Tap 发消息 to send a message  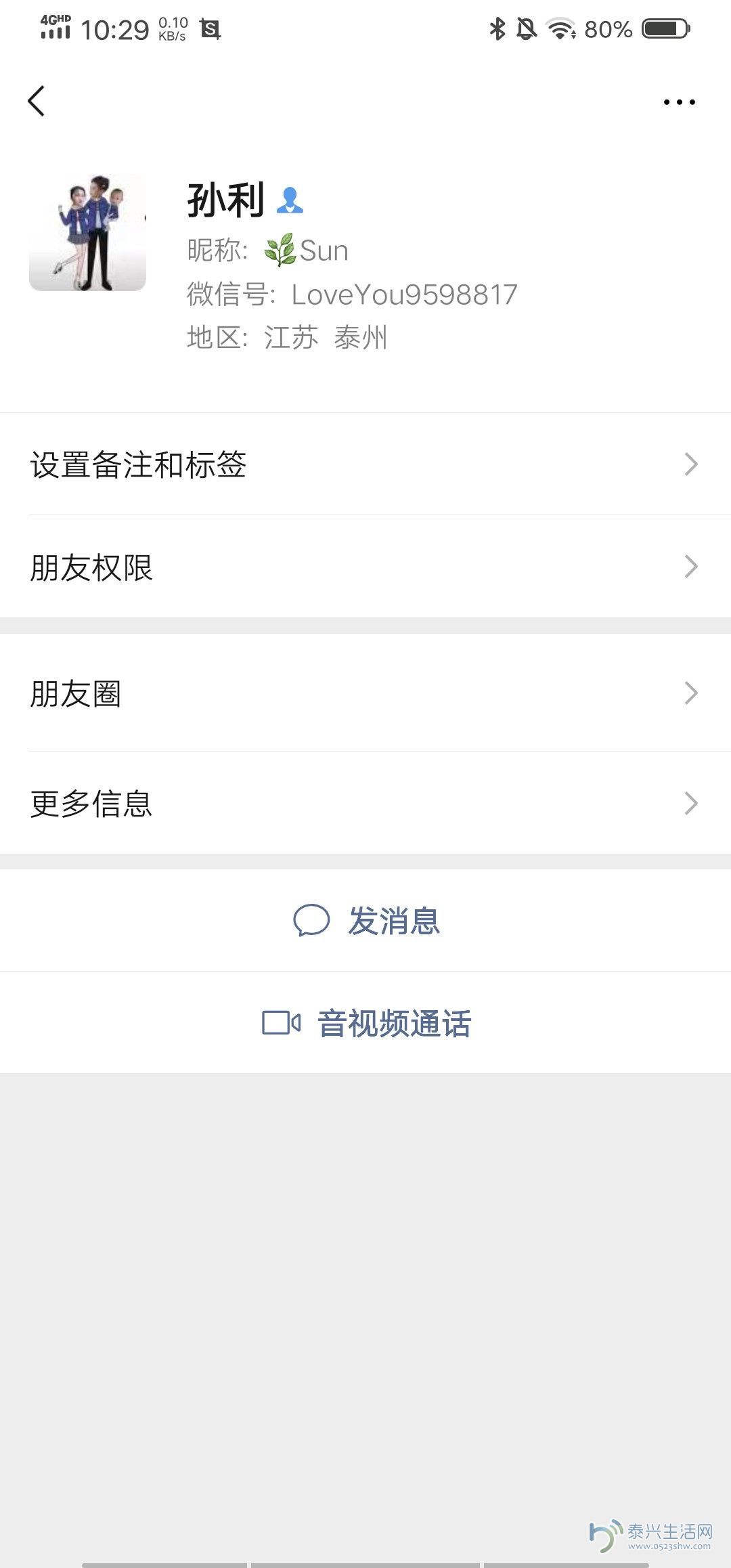coord(365,921)
